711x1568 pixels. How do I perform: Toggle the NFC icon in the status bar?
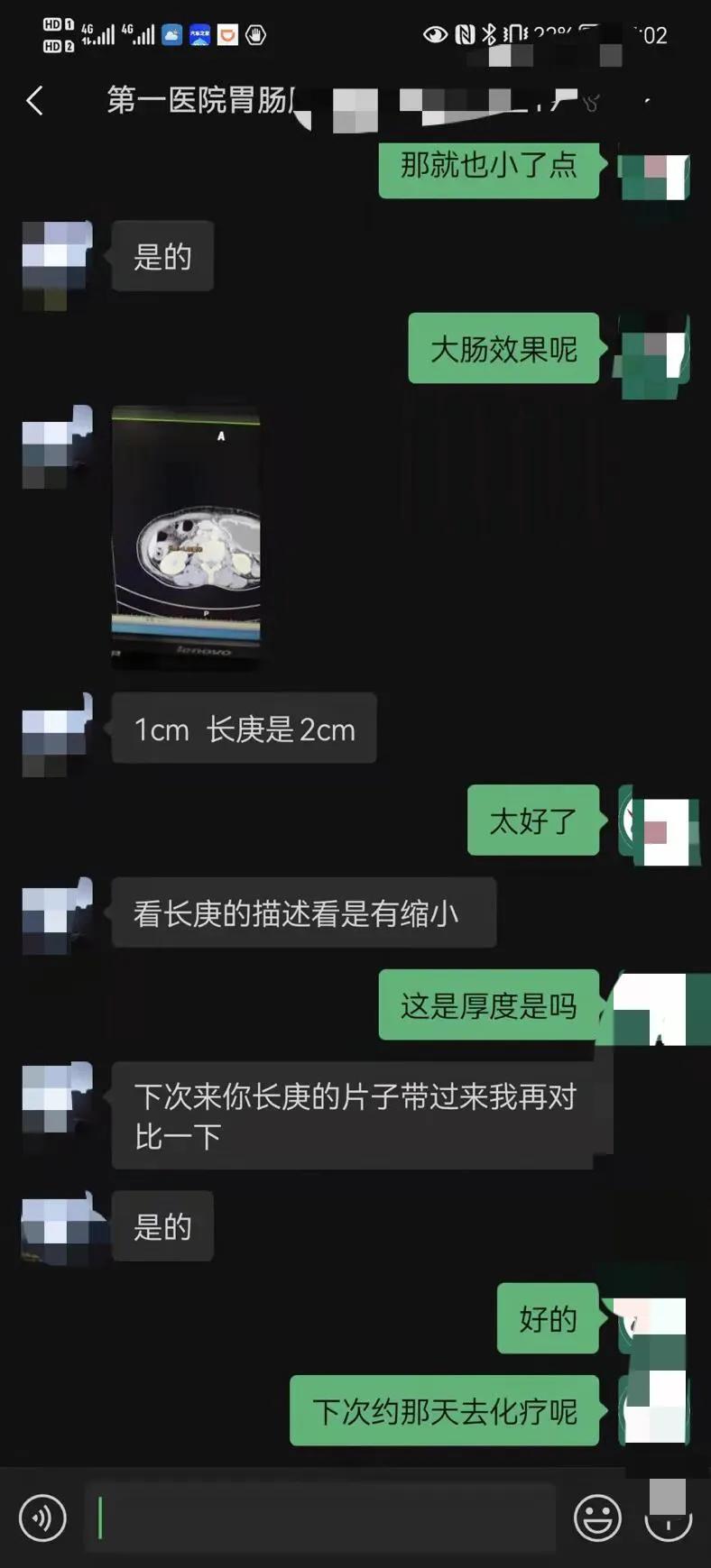pos(466,32)
